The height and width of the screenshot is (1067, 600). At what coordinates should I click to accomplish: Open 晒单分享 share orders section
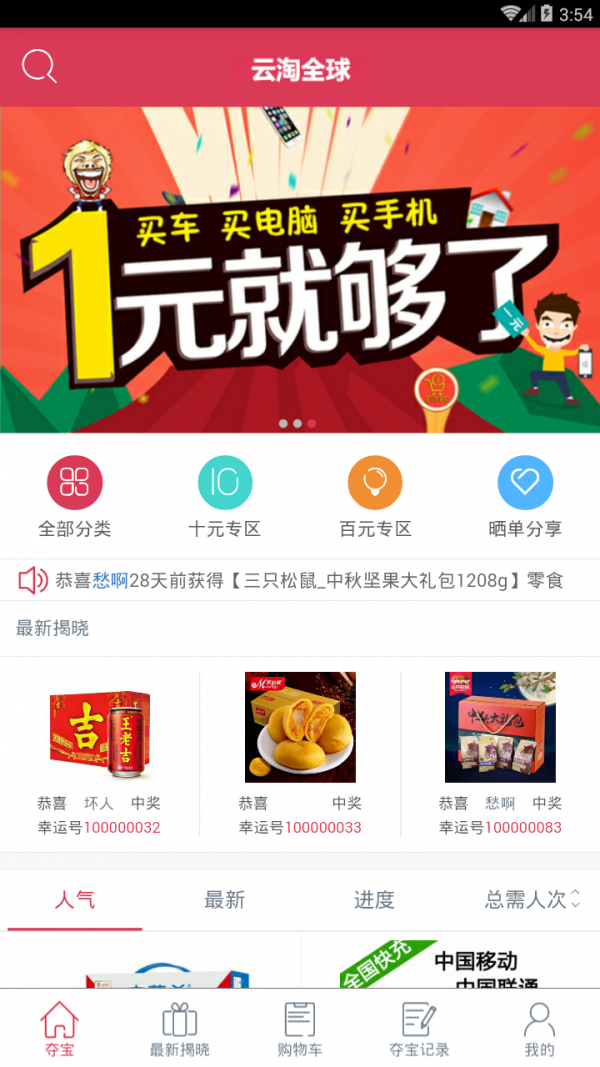click(525, 497)
